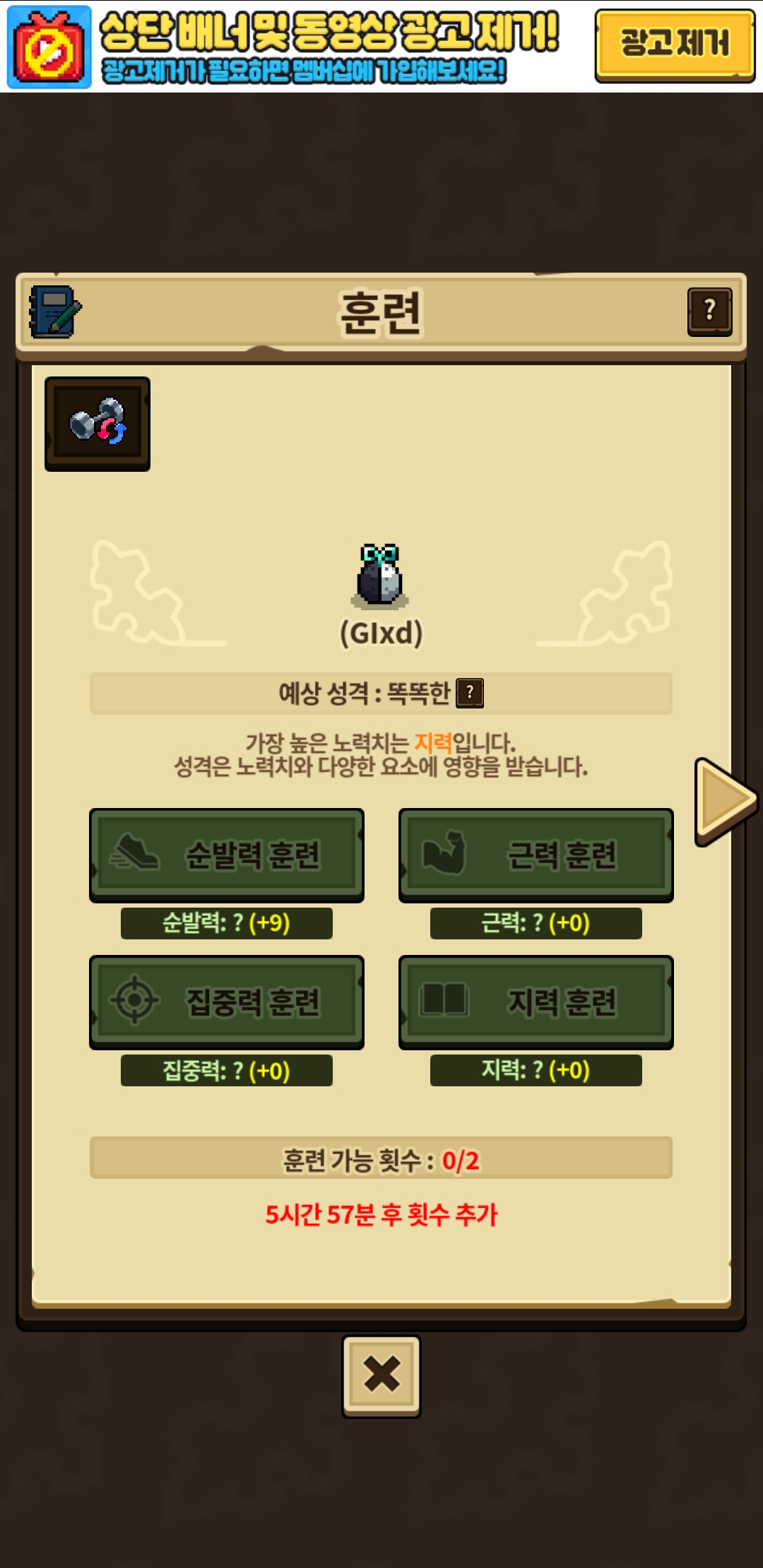Start 순발력 훈련
The image size is (763, 1568).
click(227, 855)
